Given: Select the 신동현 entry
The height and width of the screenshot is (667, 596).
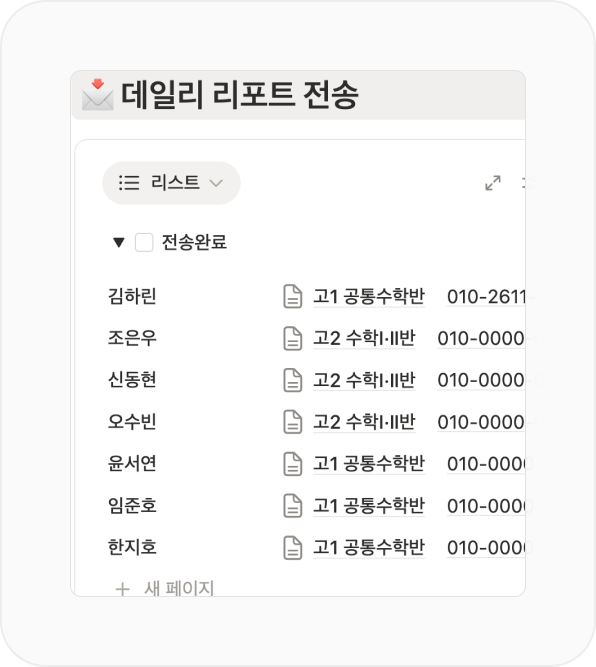Looking at the screenshot, I should [x=132, y=380].
